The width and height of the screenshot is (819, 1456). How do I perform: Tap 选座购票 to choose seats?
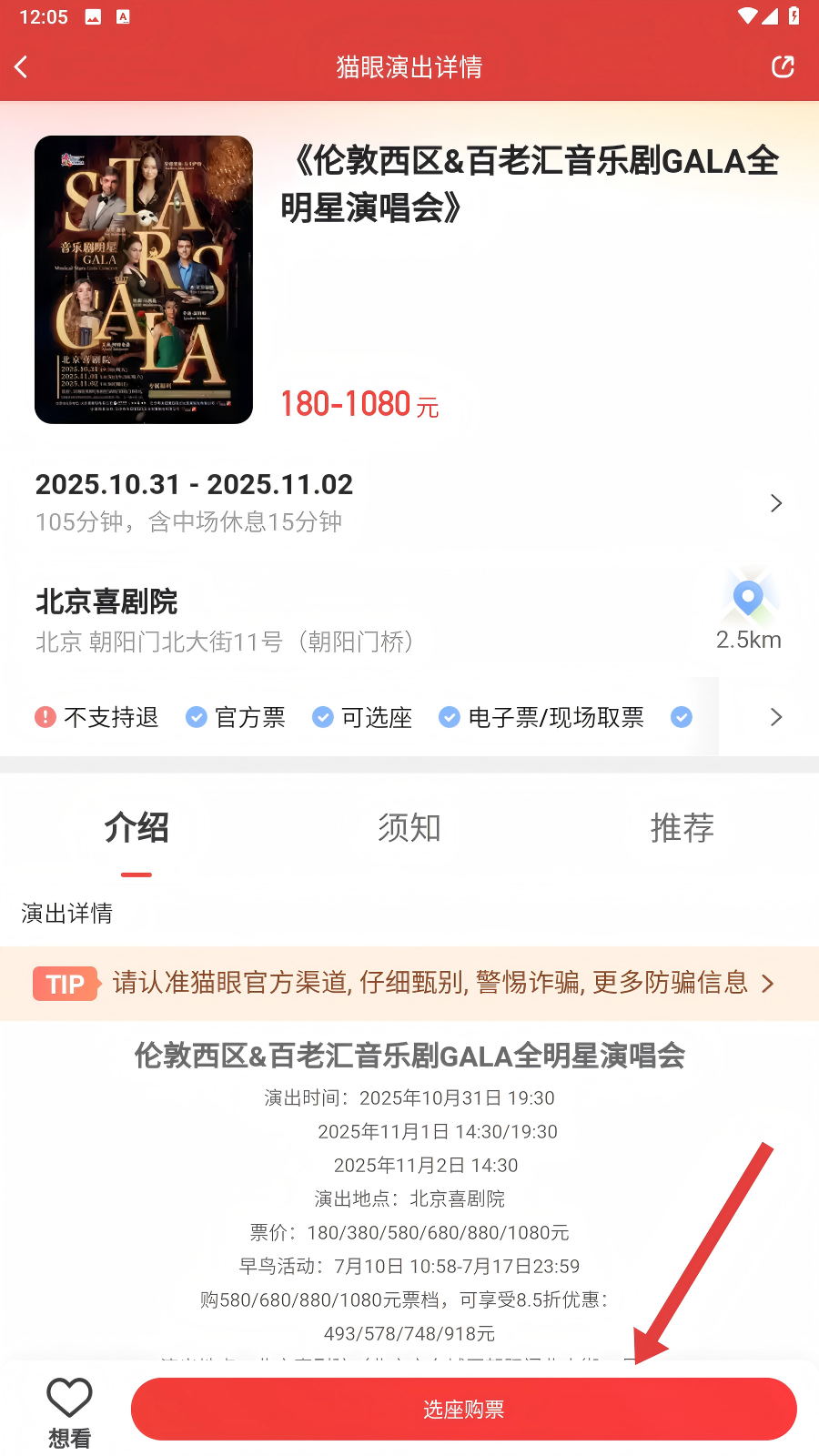[464, 1410]
